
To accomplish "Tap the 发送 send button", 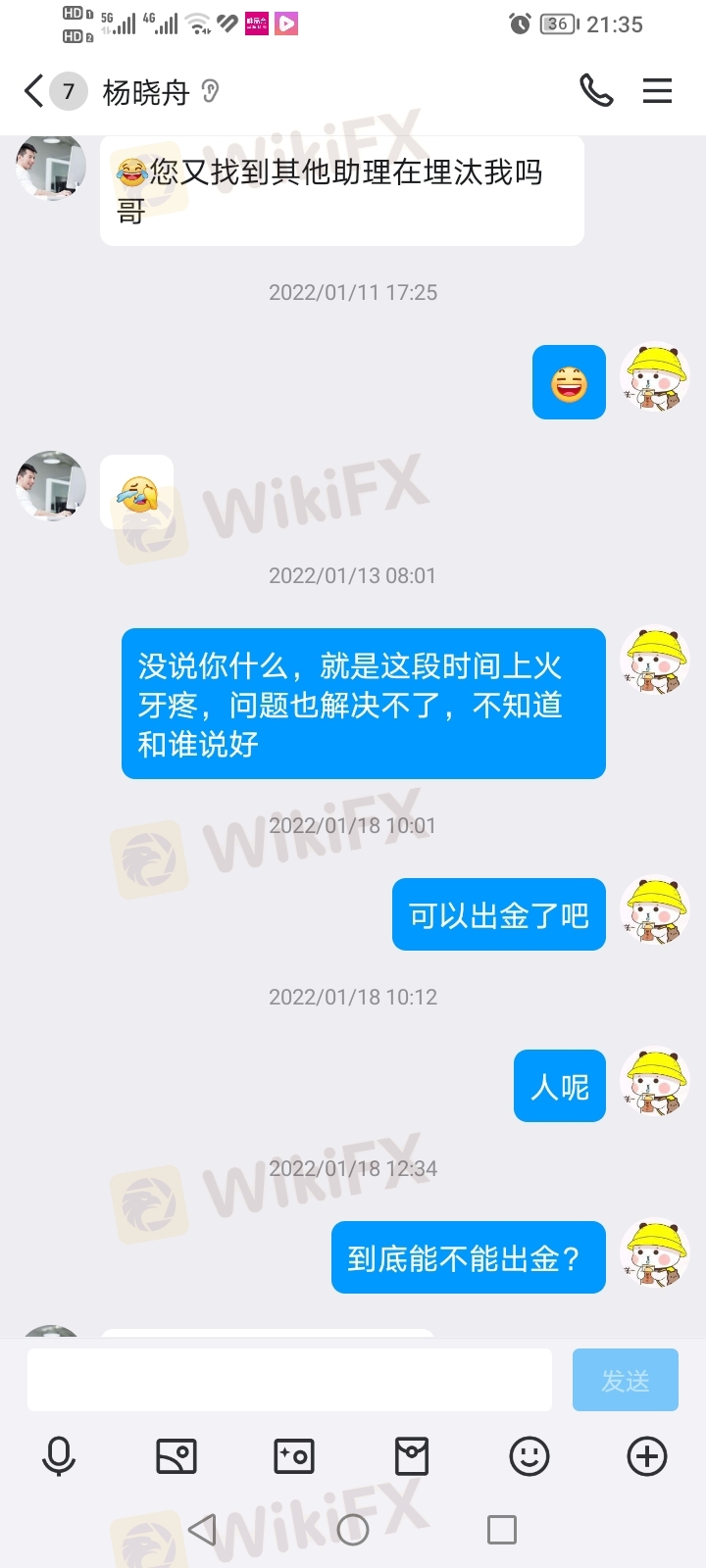I will 626,1380.
